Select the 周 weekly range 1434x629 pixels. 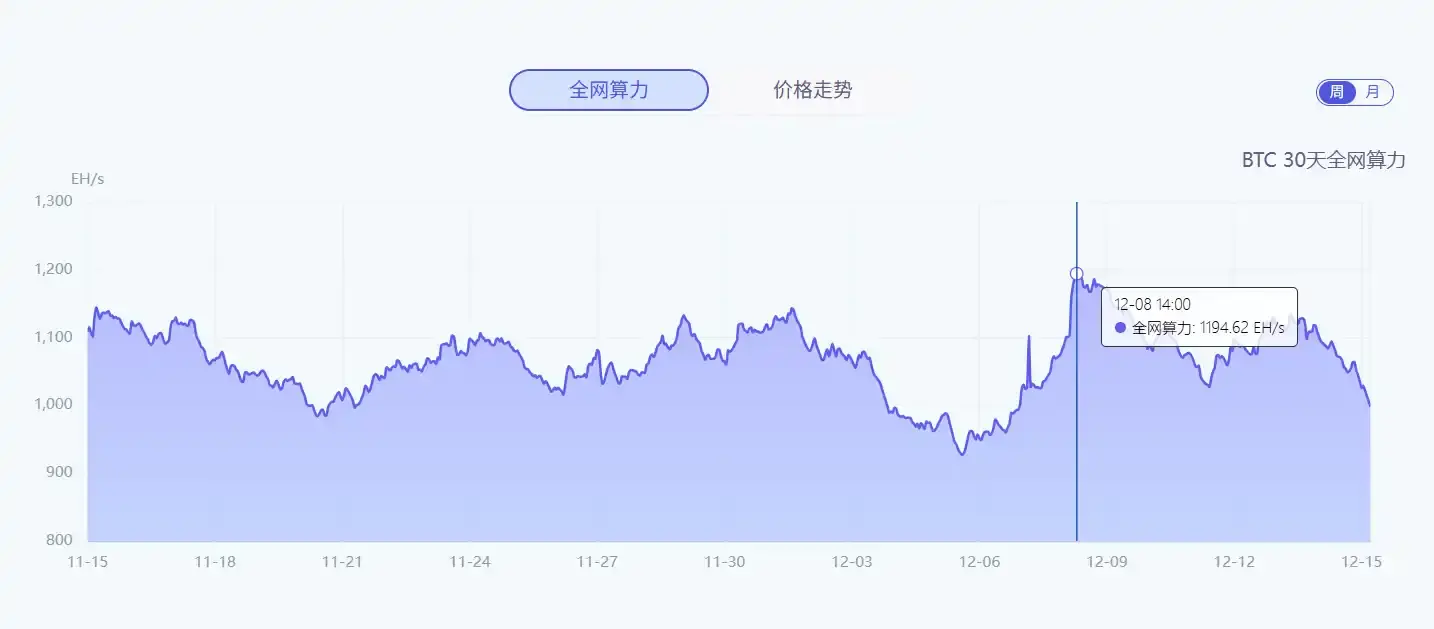tap(1337, 92)
